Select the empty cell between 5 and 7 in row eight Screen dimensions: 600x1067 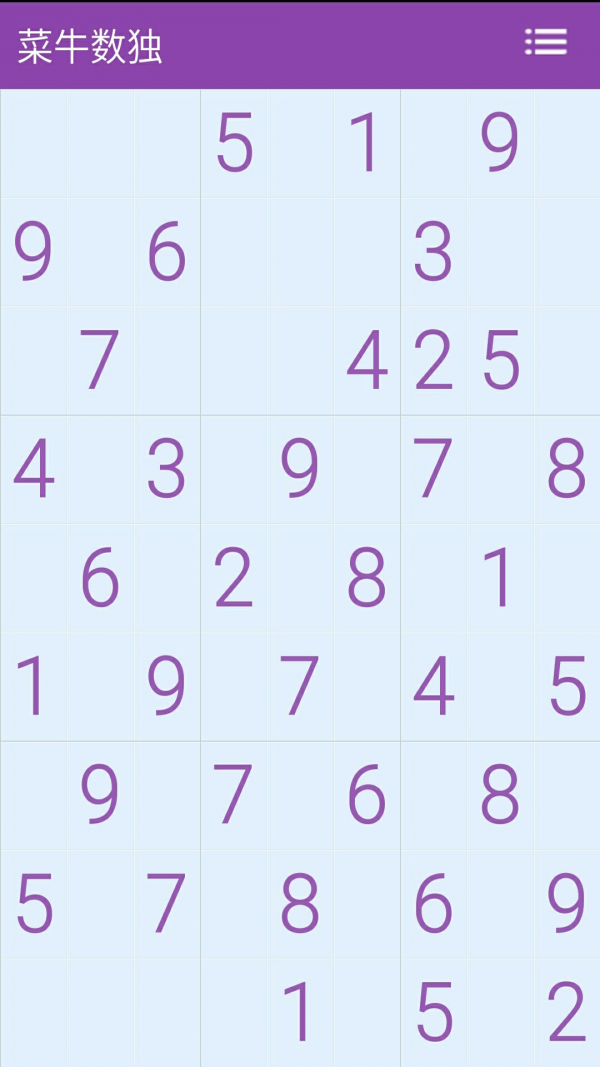(x=100, y=903)
